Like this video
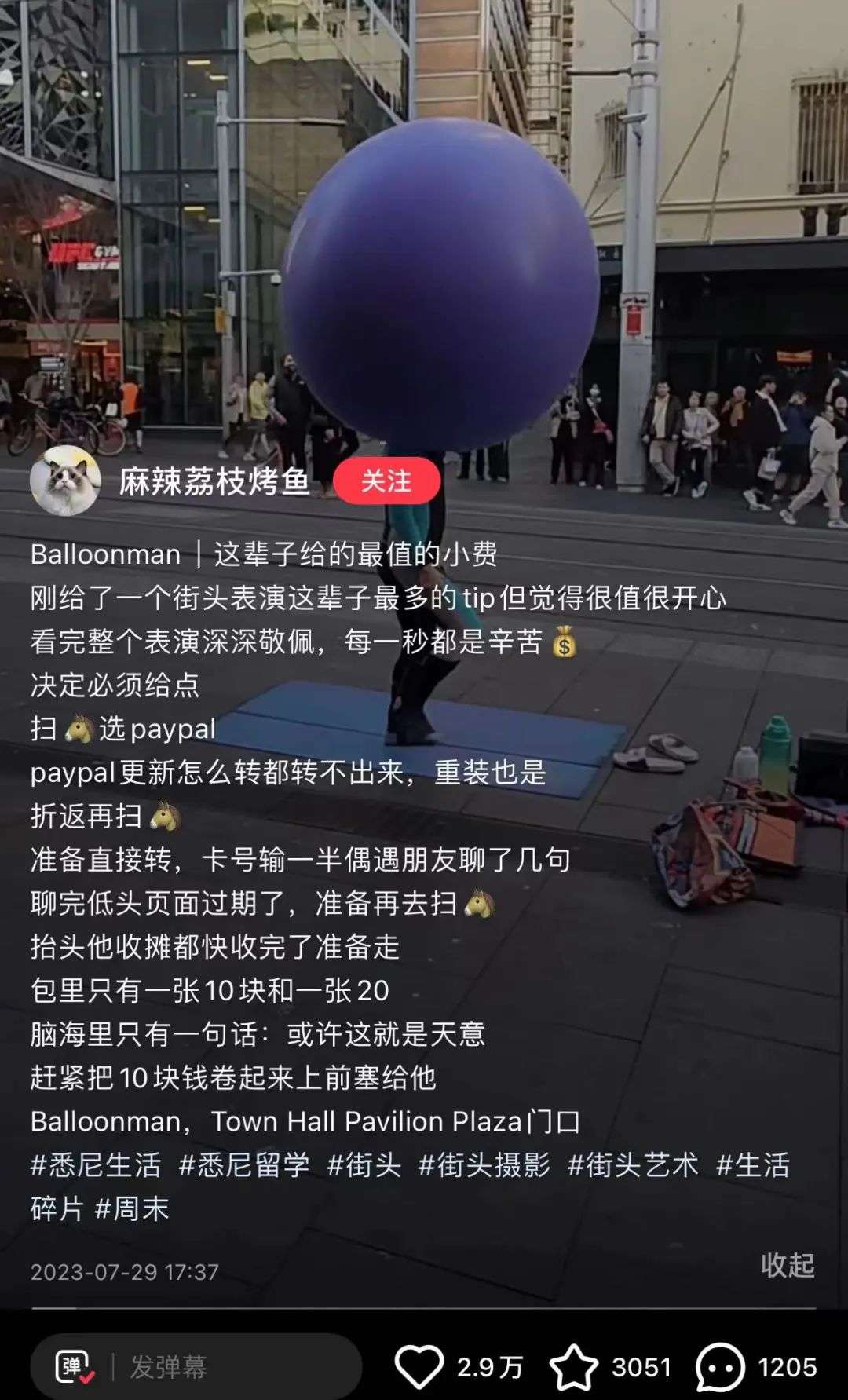Image resolution: width=848 pixels, height=1400 pixels. 419,1367
